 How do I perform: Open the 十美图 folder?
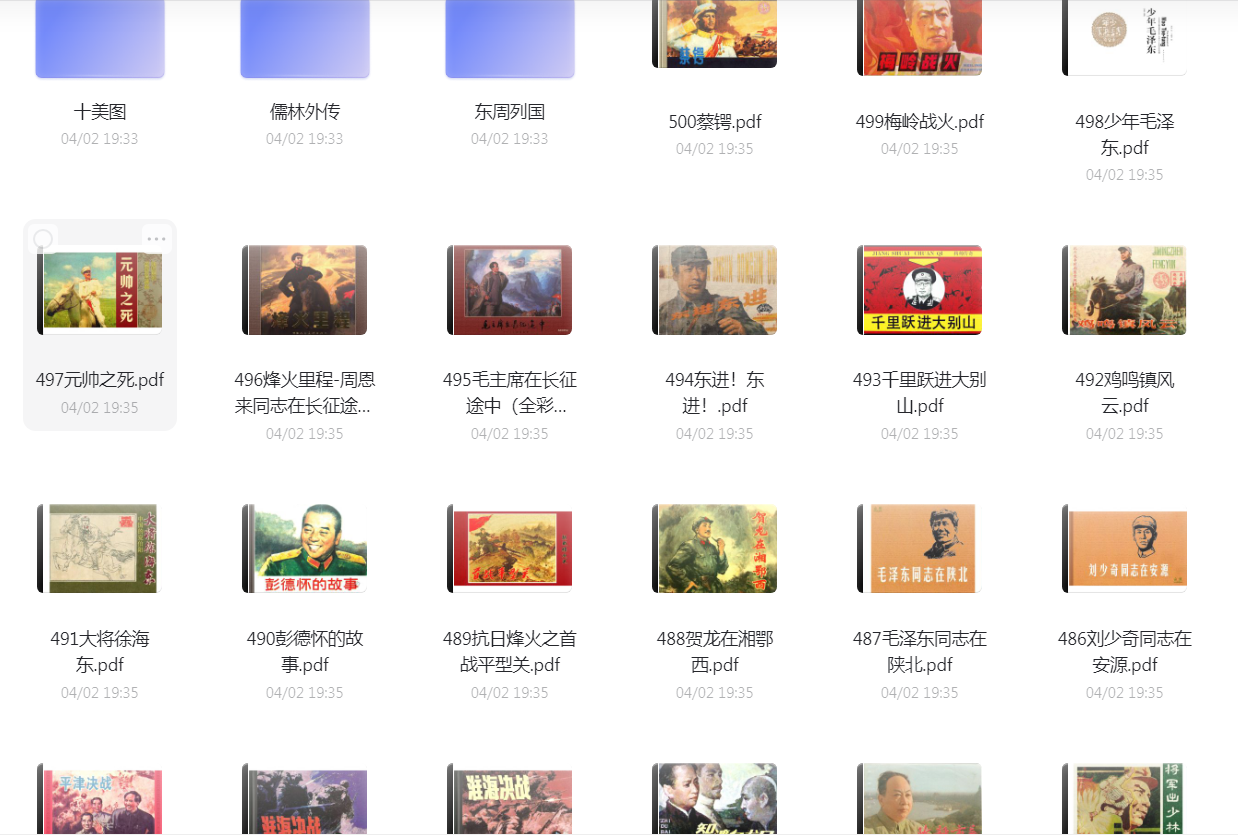tap(100, 40)
